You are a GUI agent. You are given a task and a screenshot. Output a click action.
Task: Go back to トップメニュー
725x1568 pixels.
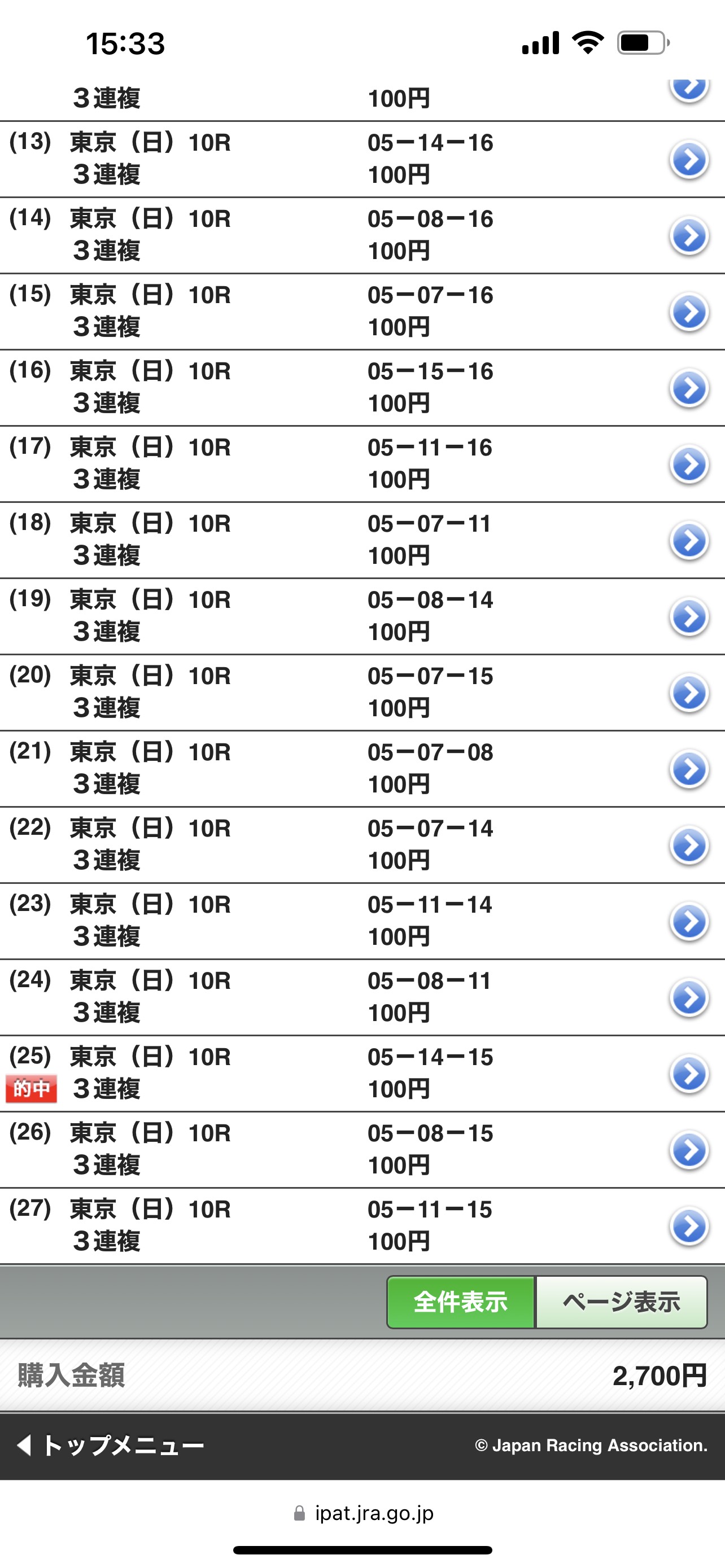pyautogui.click(x=111, y=1445)
